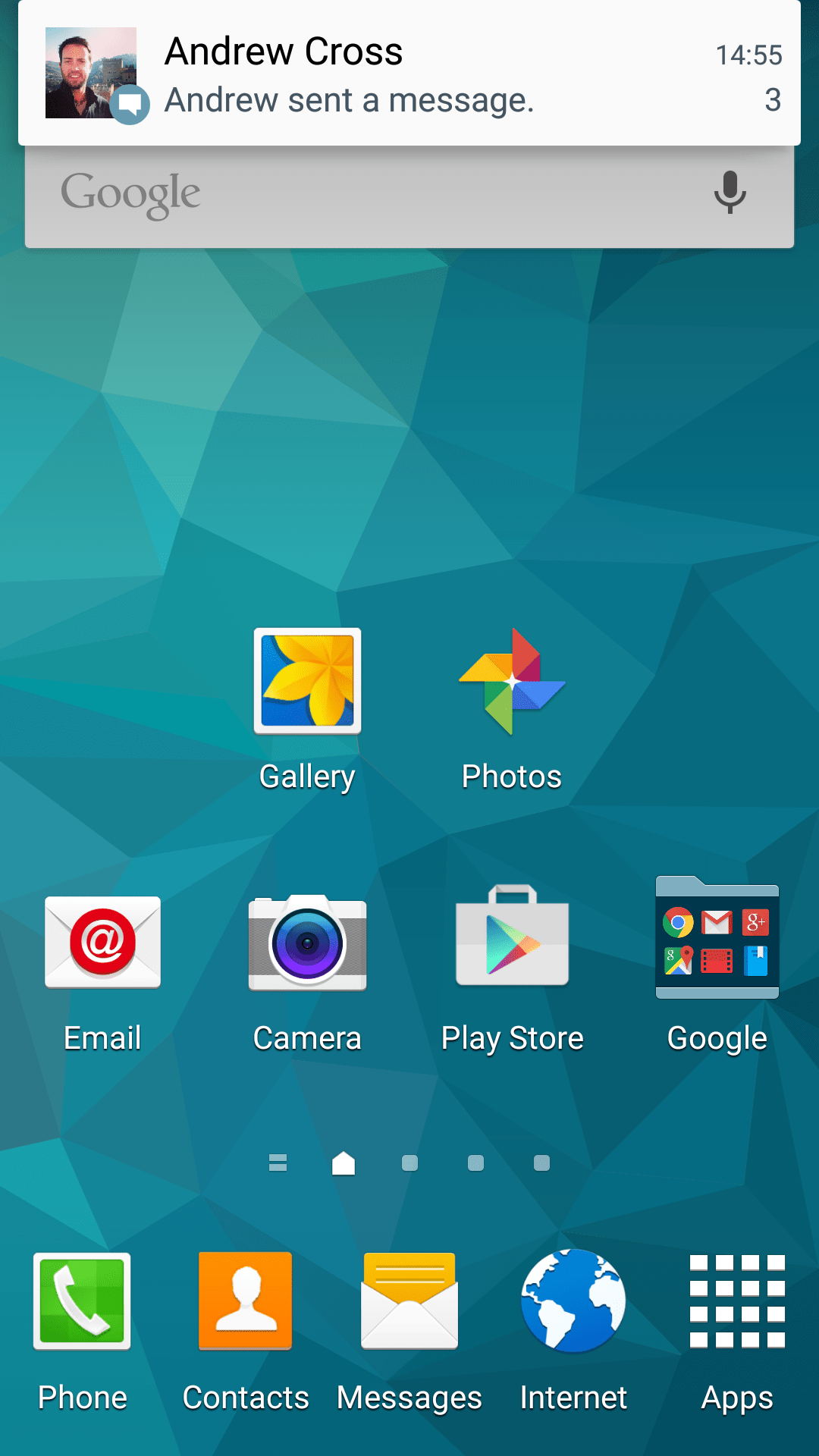Open Andrew Cross's message notification

409,74
